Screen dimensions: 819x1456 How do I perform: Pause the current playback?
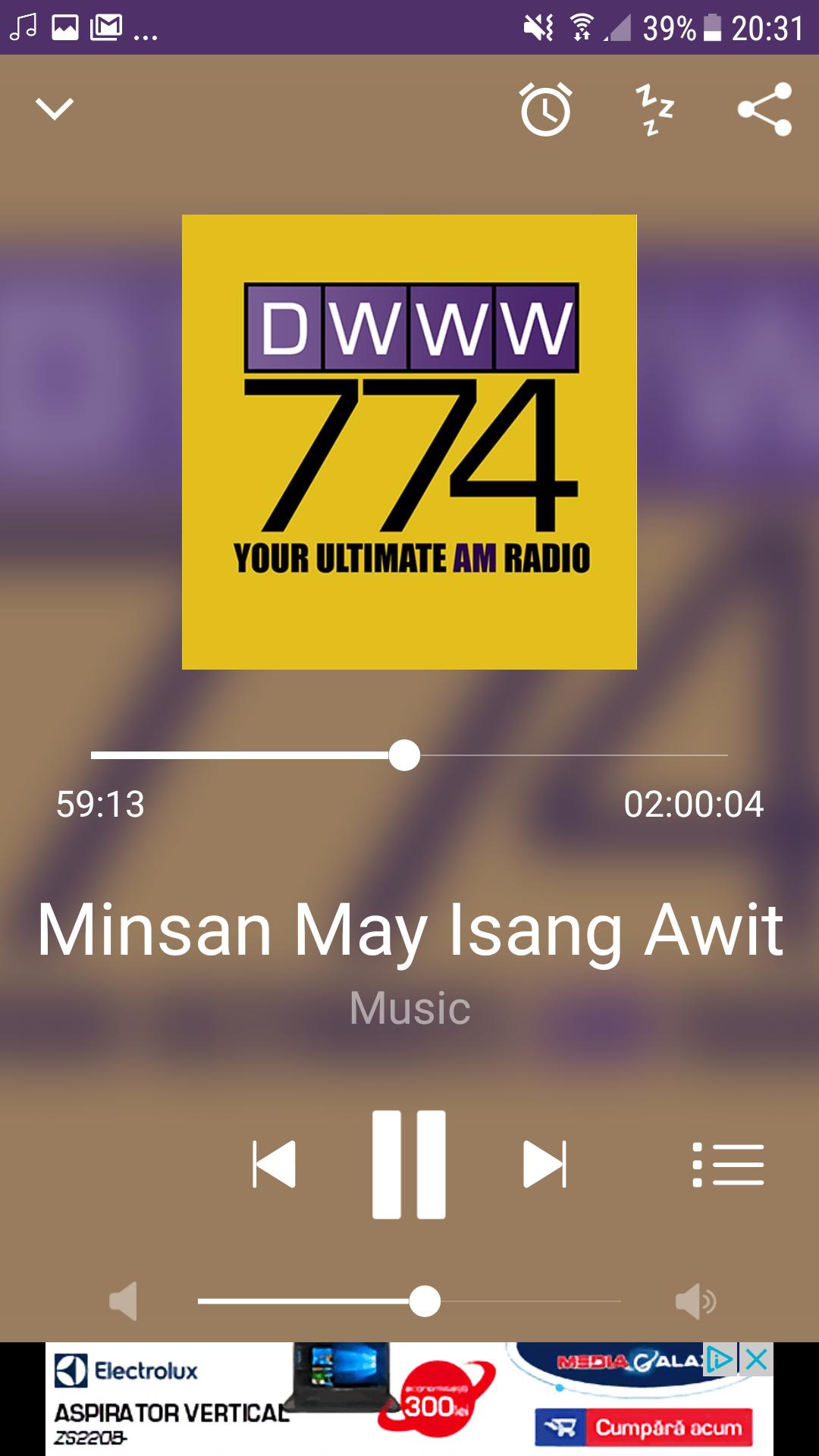point(409,1164)
